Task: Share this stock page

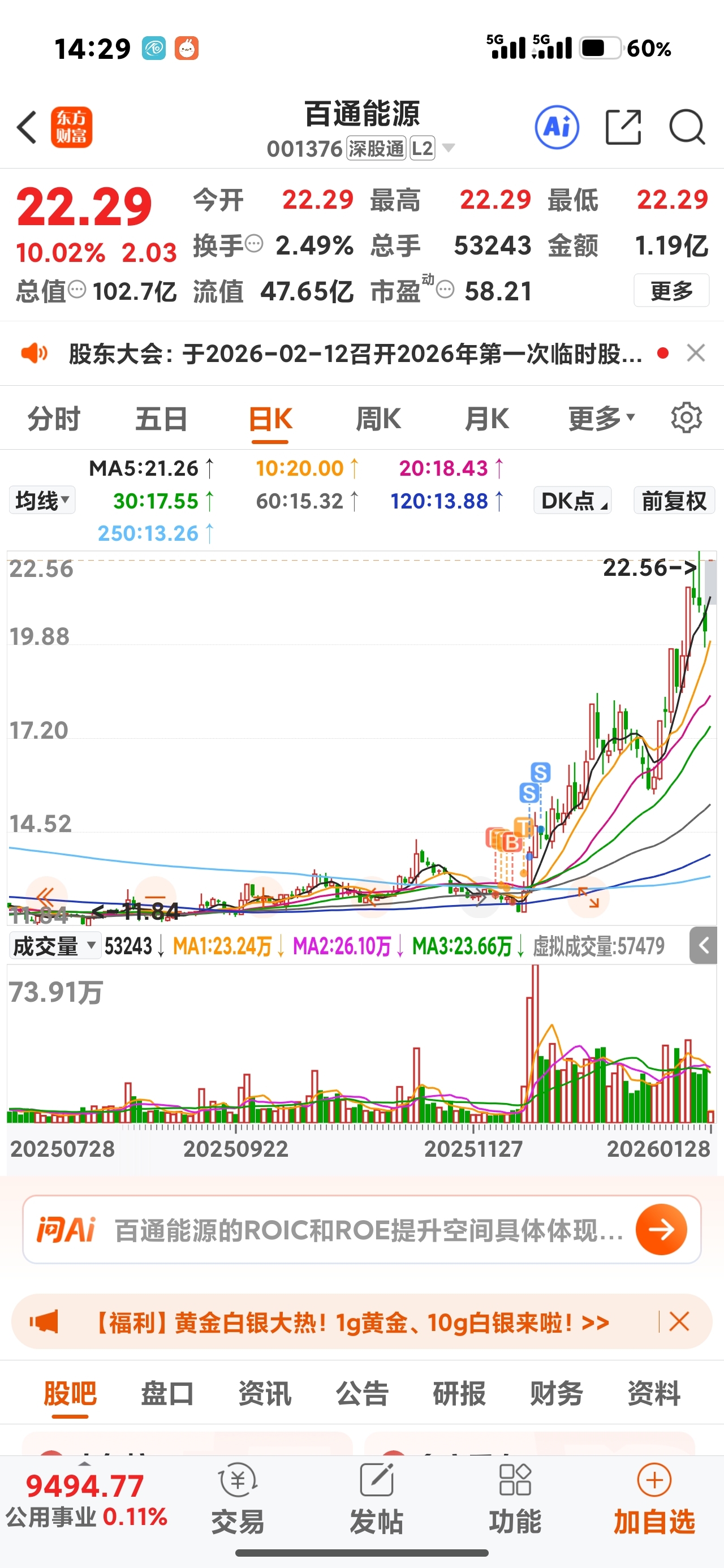Action: click(x=623, y=127)
